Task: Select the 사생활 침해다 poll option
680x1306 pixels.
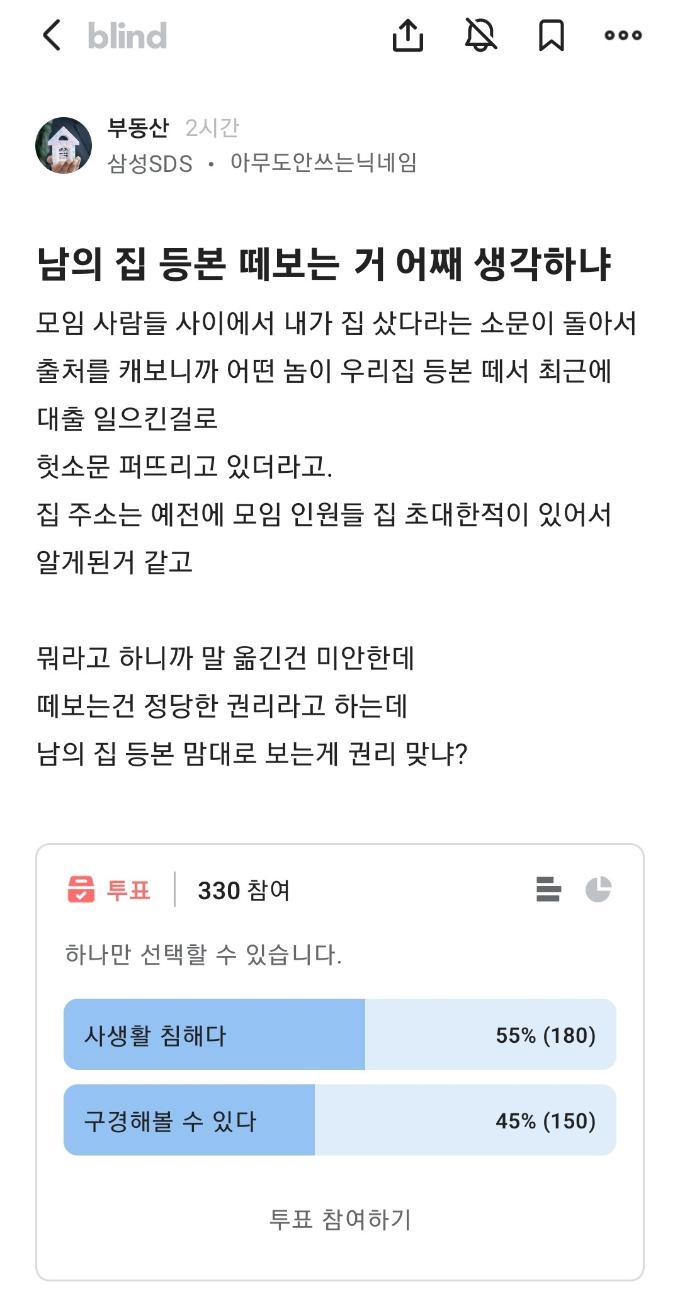Action: (x=339, y=1035)
